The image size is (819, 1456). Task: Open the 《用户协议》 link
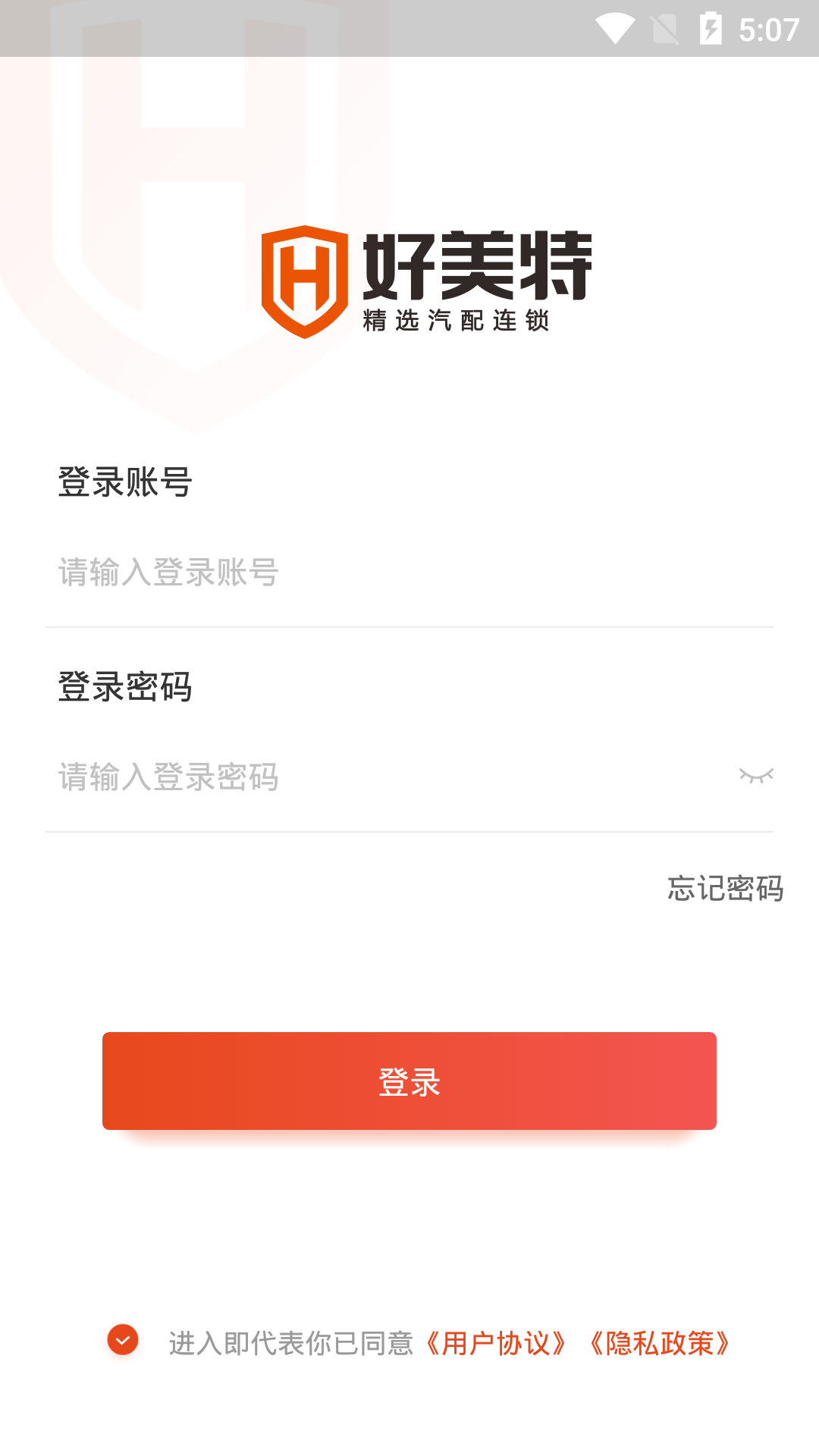click(x=496, y=1343)
